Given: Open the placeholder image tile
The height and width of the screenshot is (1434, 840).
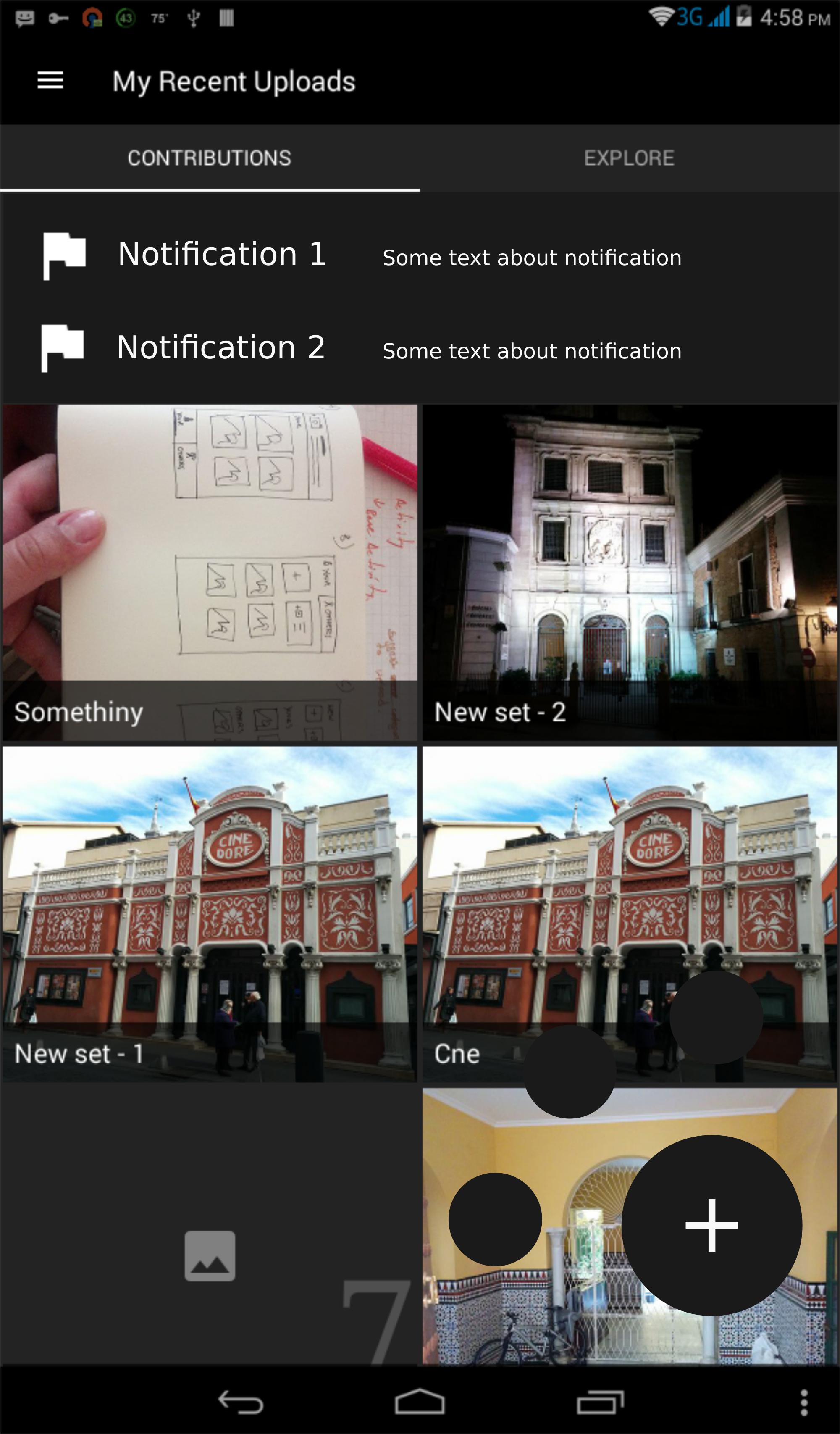Looking at the screenshot, I should coord(209,1255).
